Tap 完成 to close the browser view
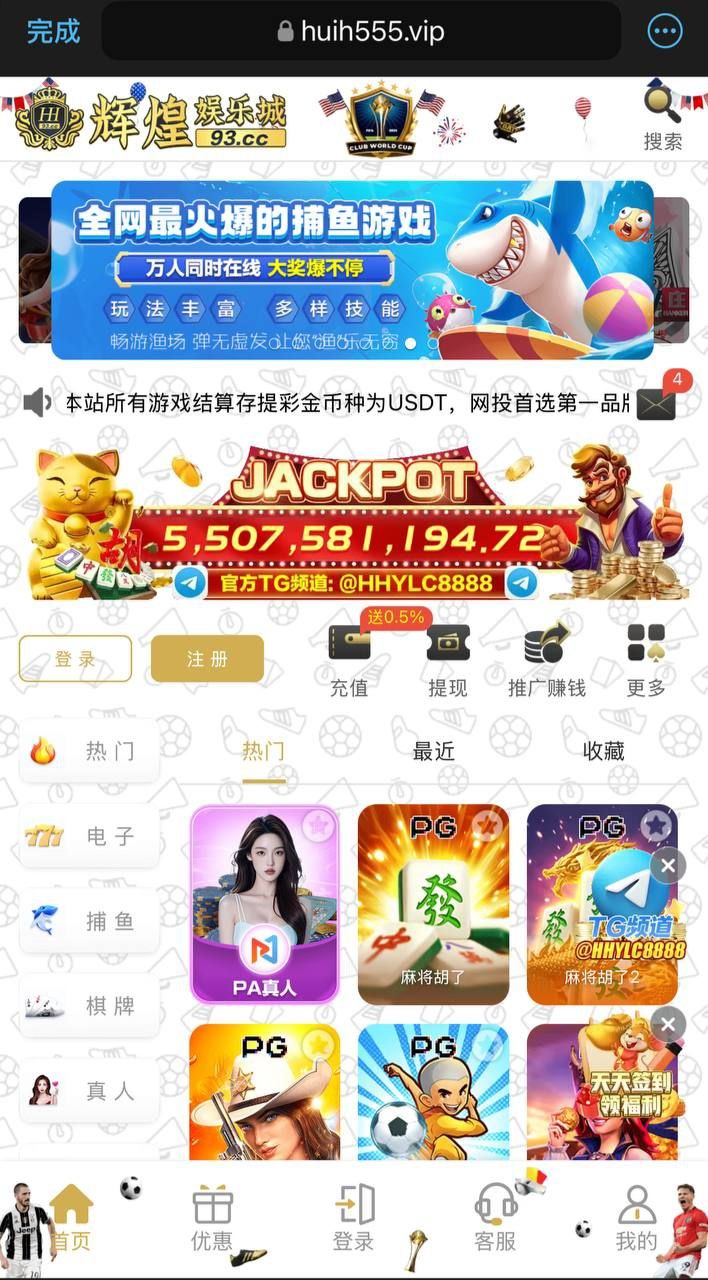708x1280 pixels. click(53, 31)
